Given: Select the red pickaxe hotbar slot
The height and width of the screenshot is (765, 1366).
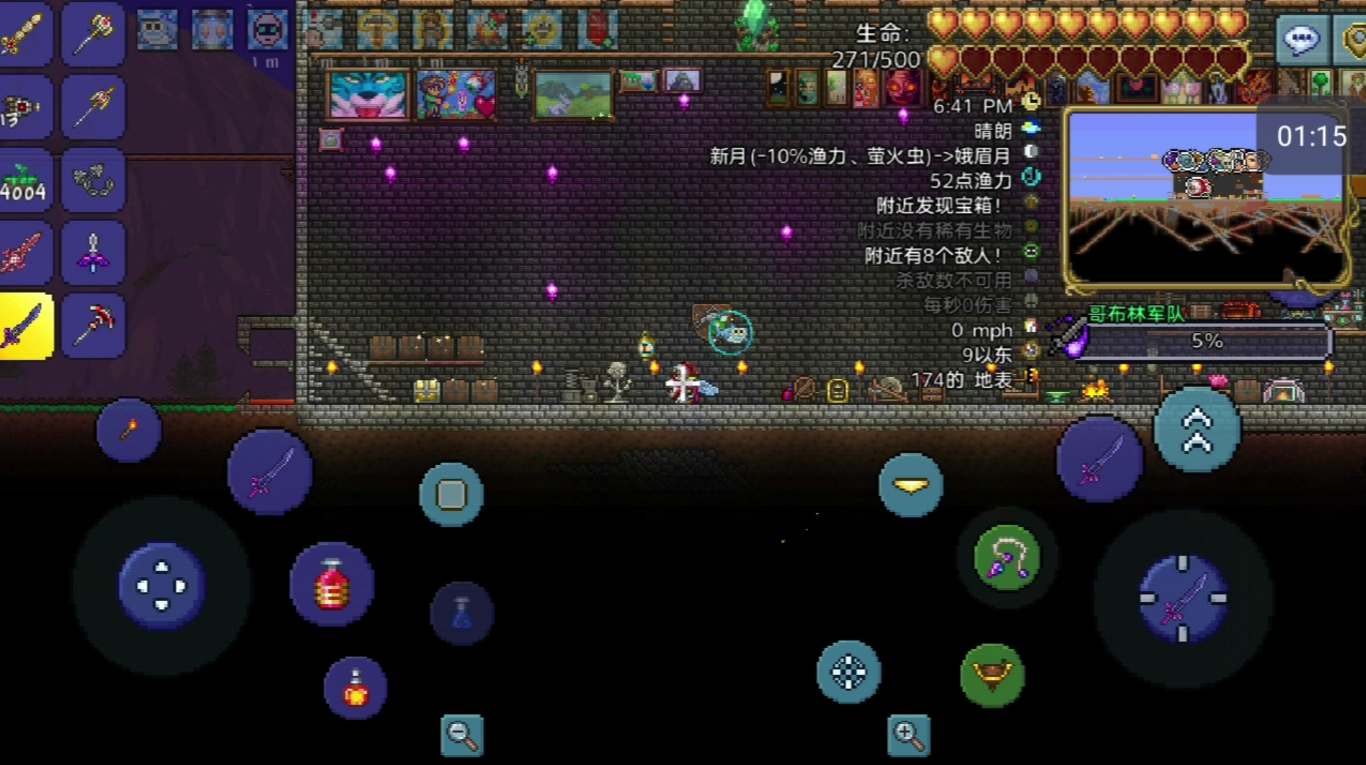Looking at the screenshot, I should (94, 326).
